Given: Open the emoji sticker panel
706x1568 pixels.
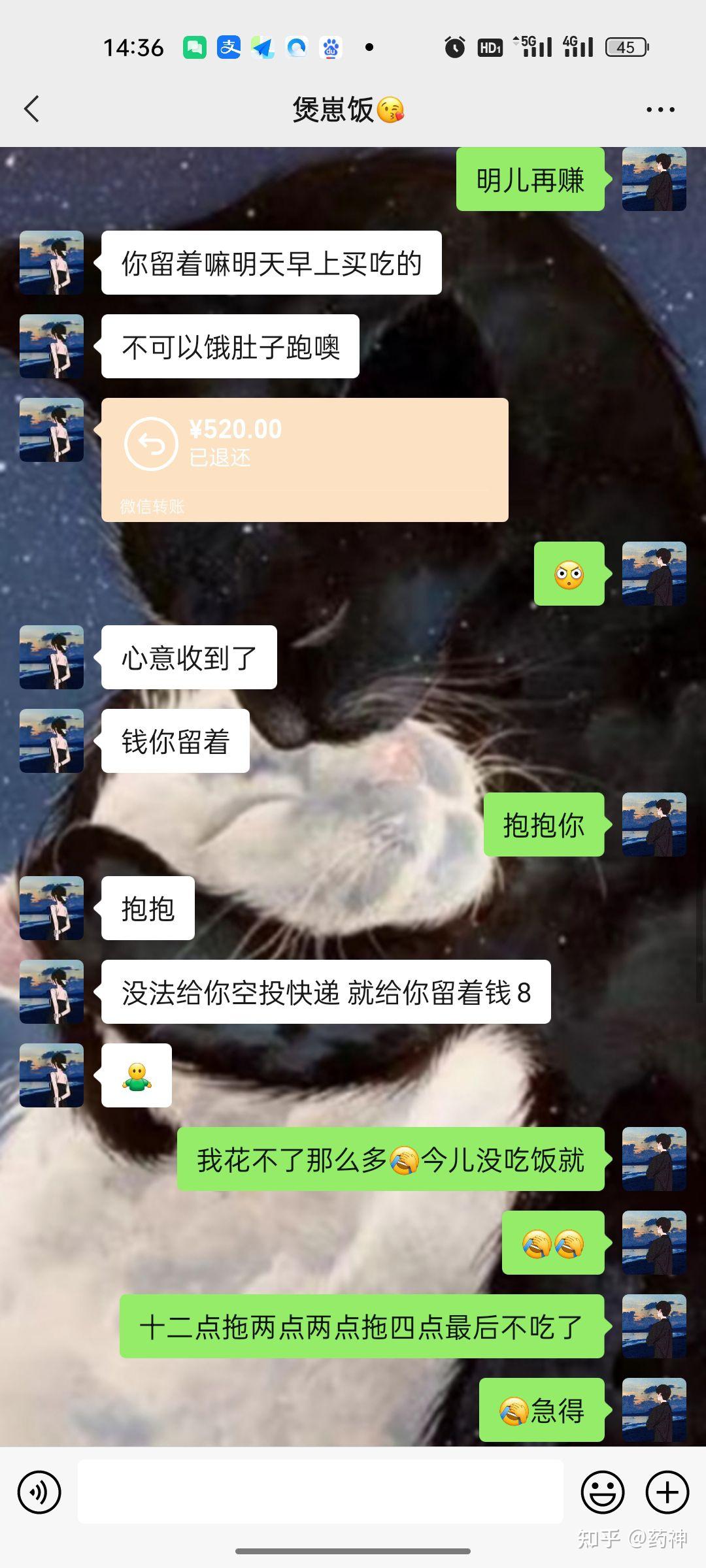Looking at the screenshot, I should [602, 1492].
